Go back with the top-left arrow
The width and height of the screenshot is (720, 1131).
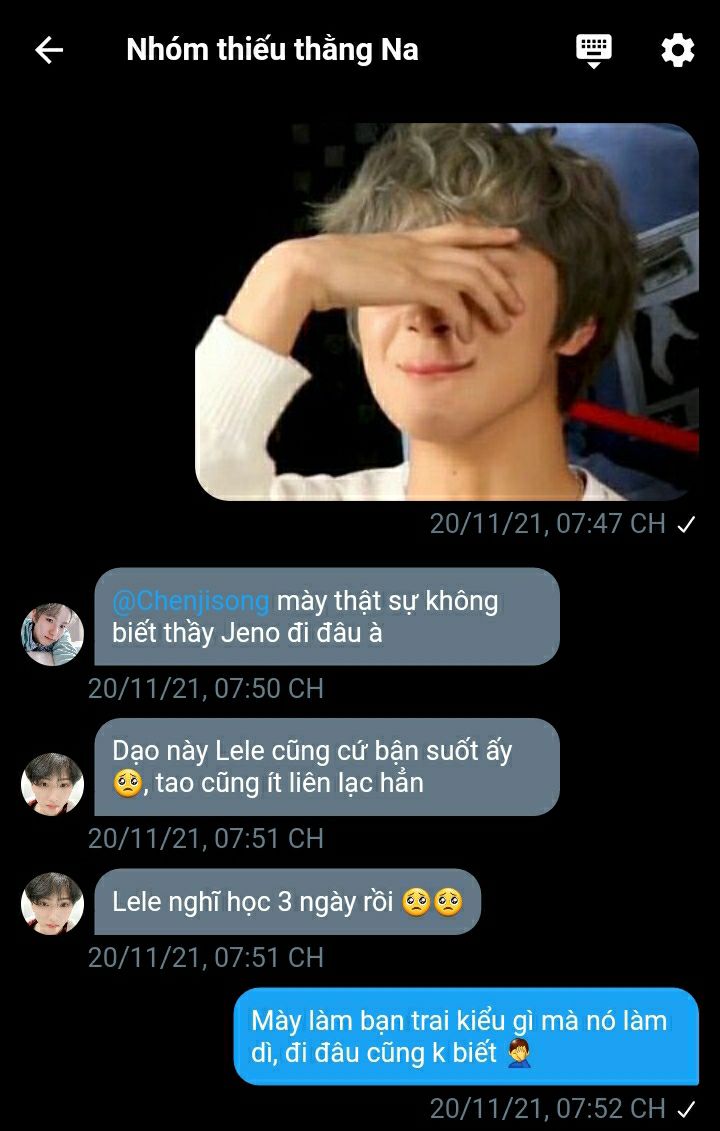tap(49, 50)
